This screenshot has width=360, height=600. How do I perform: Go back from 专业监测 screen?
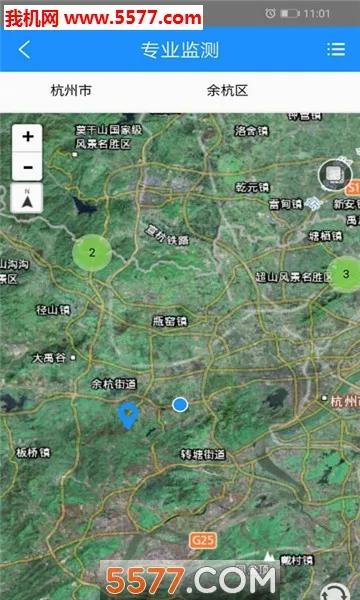pos(24,50)
